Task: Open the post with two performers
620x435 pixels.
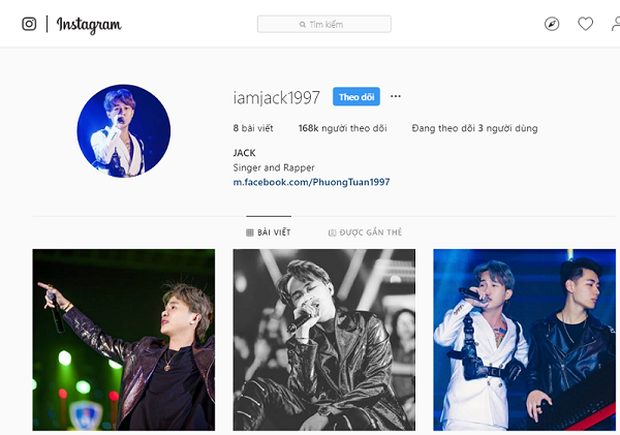Action: point(524,340)
